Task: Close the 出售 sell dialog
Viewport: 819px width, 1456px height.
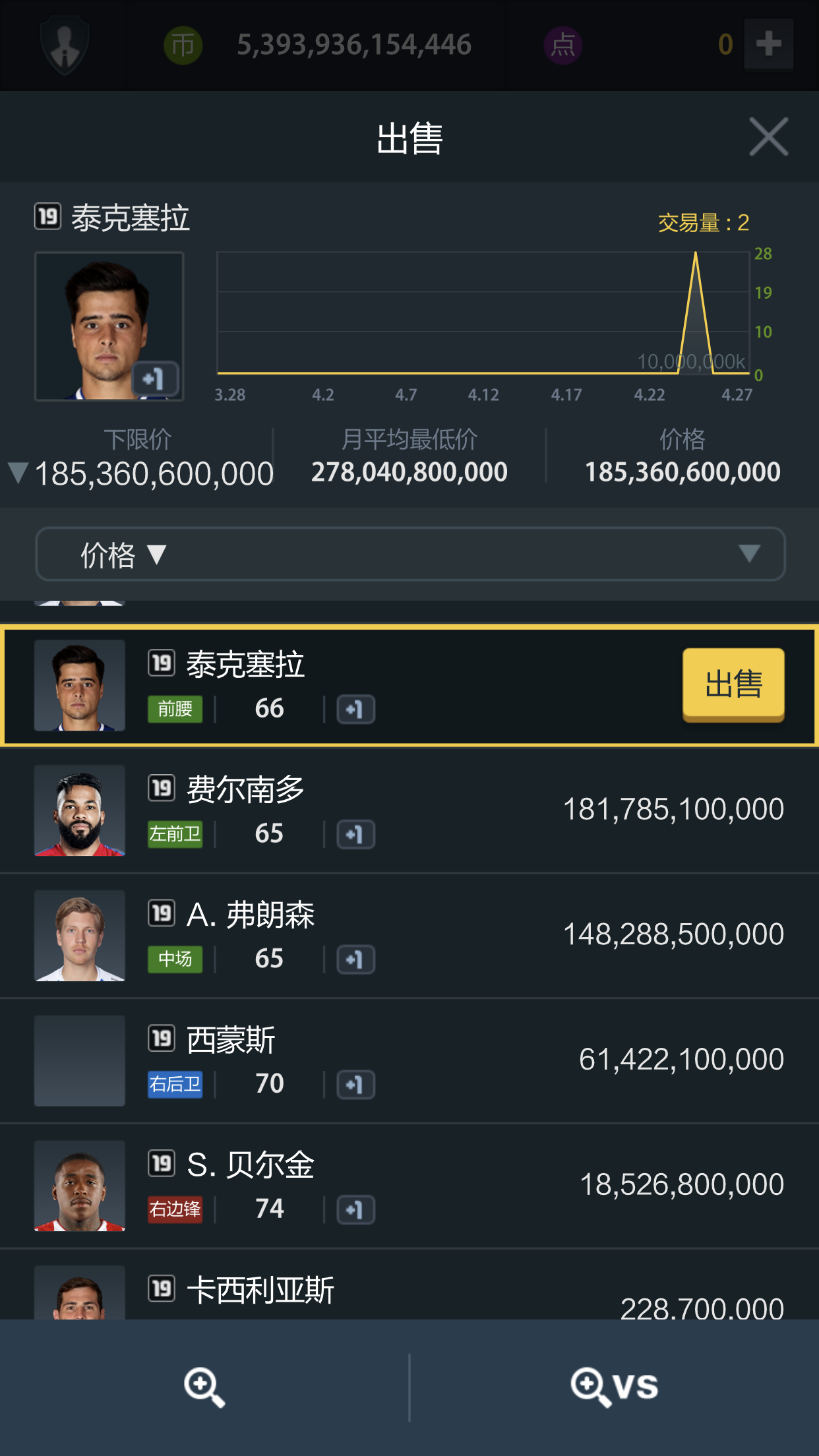Action: coord(768,137)
